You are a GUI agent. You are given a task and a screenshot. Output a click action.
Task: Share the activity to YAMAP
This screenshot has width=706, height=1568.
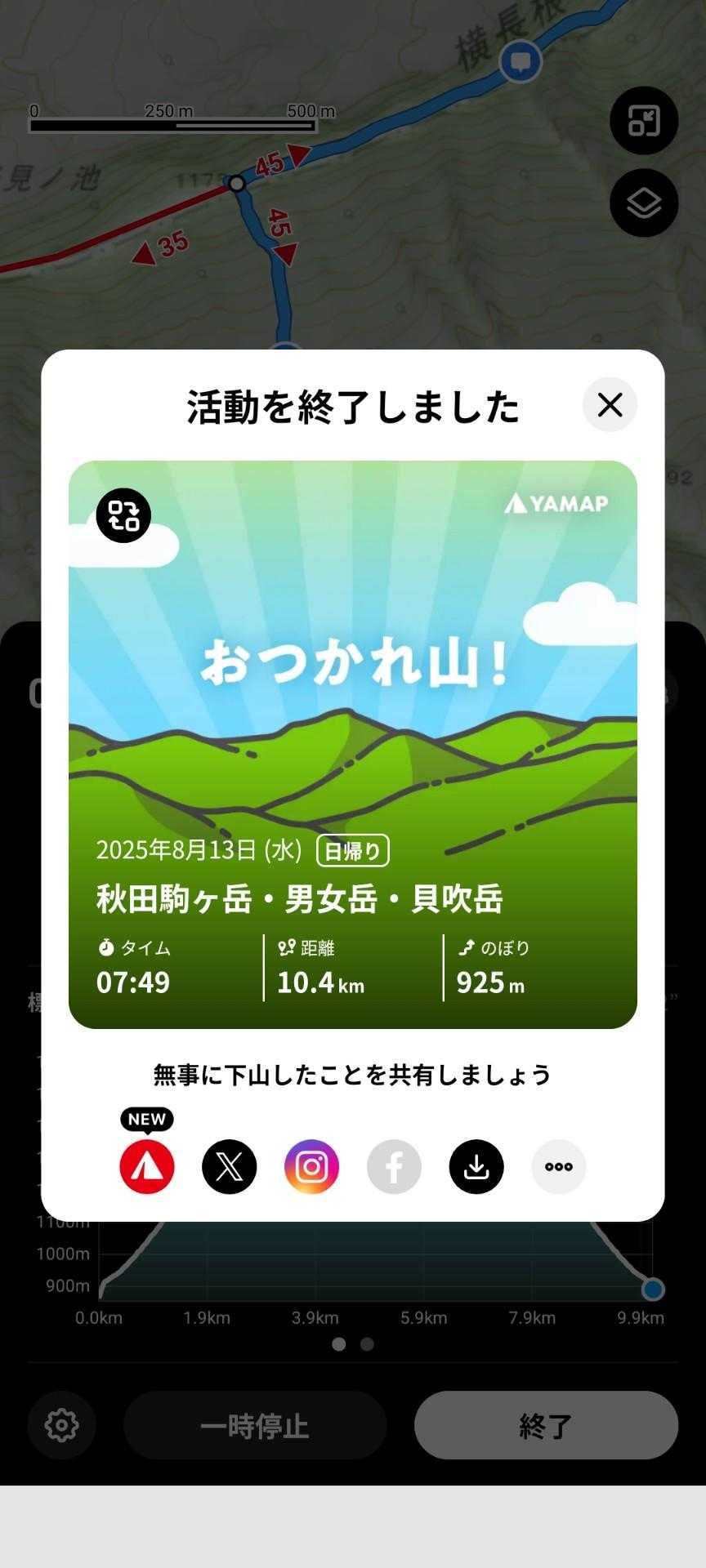pyautogui.click(x=147, y=1166)
